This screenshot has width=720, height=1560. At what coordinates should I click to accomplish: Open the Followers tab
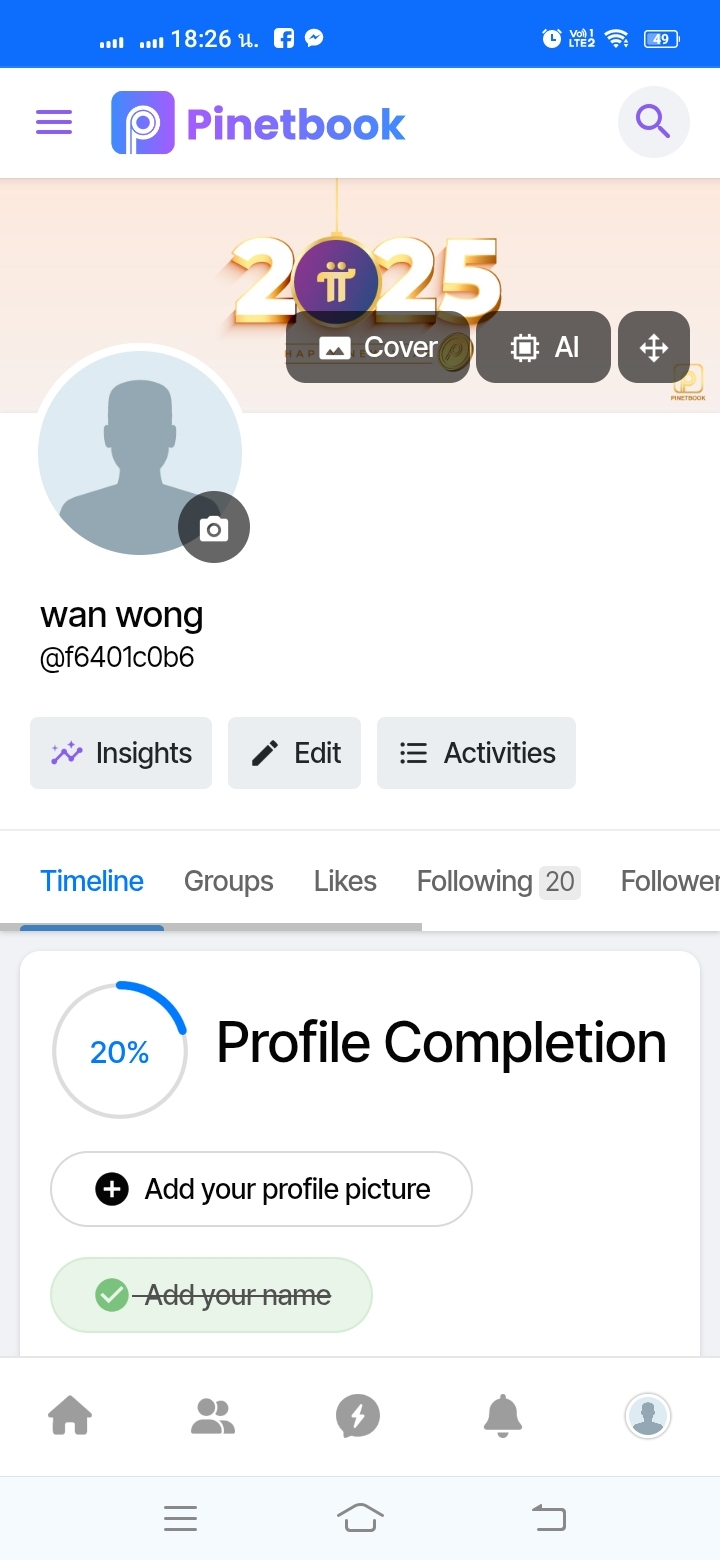pos(668,881)
